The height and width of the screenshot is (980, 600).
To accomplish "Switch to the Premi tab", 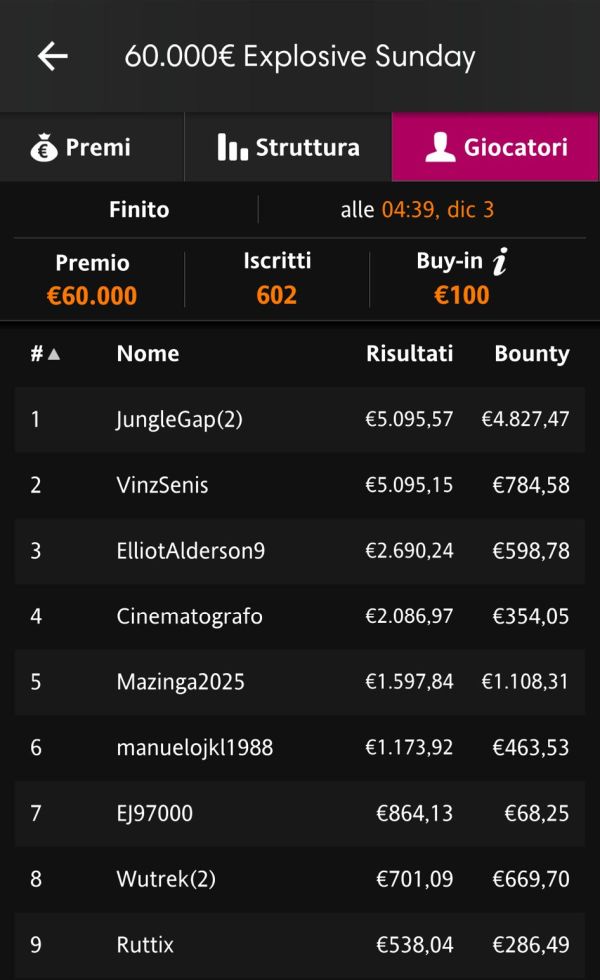I will coord(92,148).
